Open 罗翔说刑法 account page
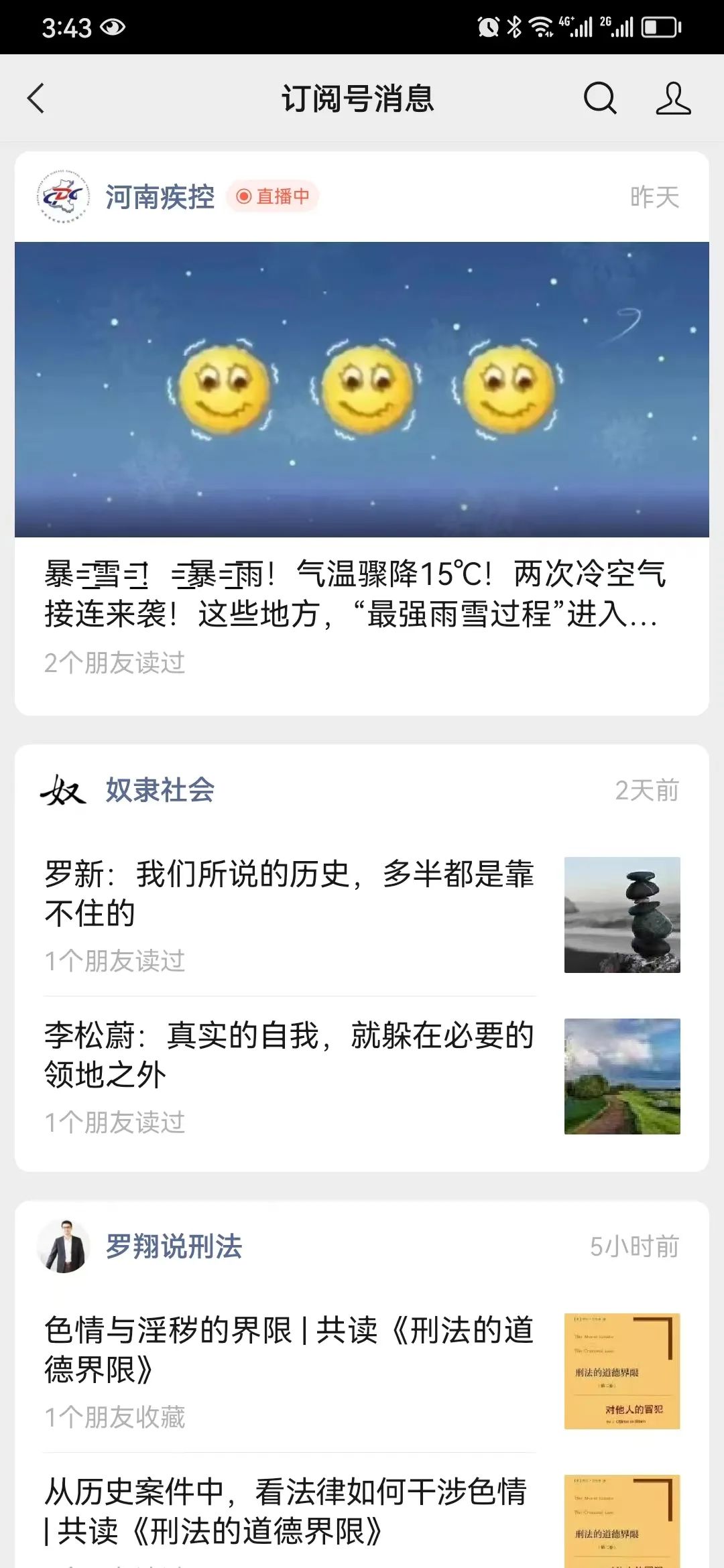 173,1246
